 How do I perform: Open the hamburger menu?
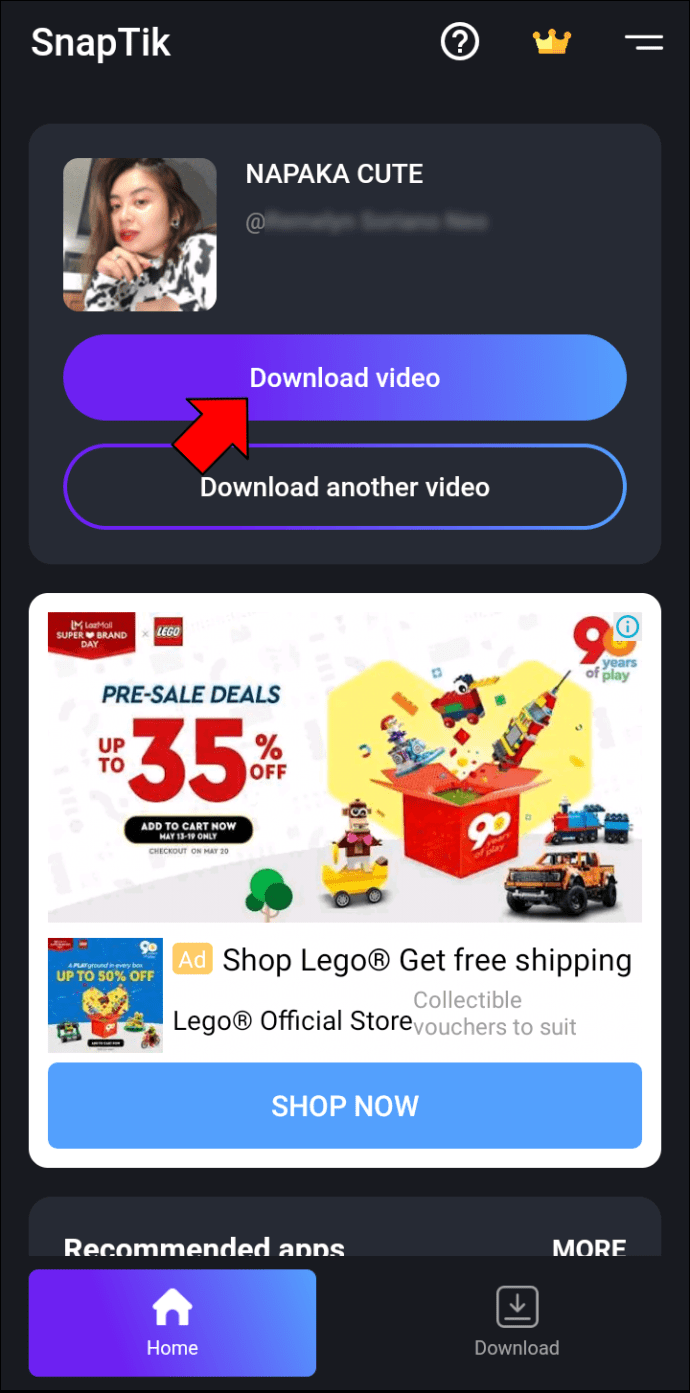(x=644, y=42)
